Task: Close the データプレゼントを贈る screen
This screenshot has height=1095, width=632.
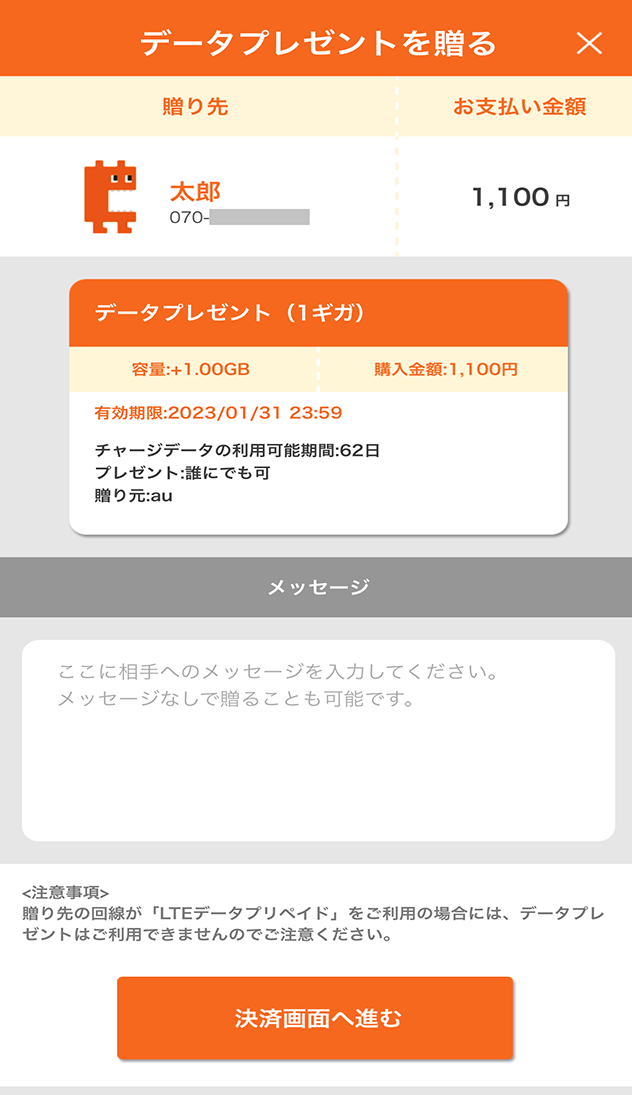Action: click(590, 43)
